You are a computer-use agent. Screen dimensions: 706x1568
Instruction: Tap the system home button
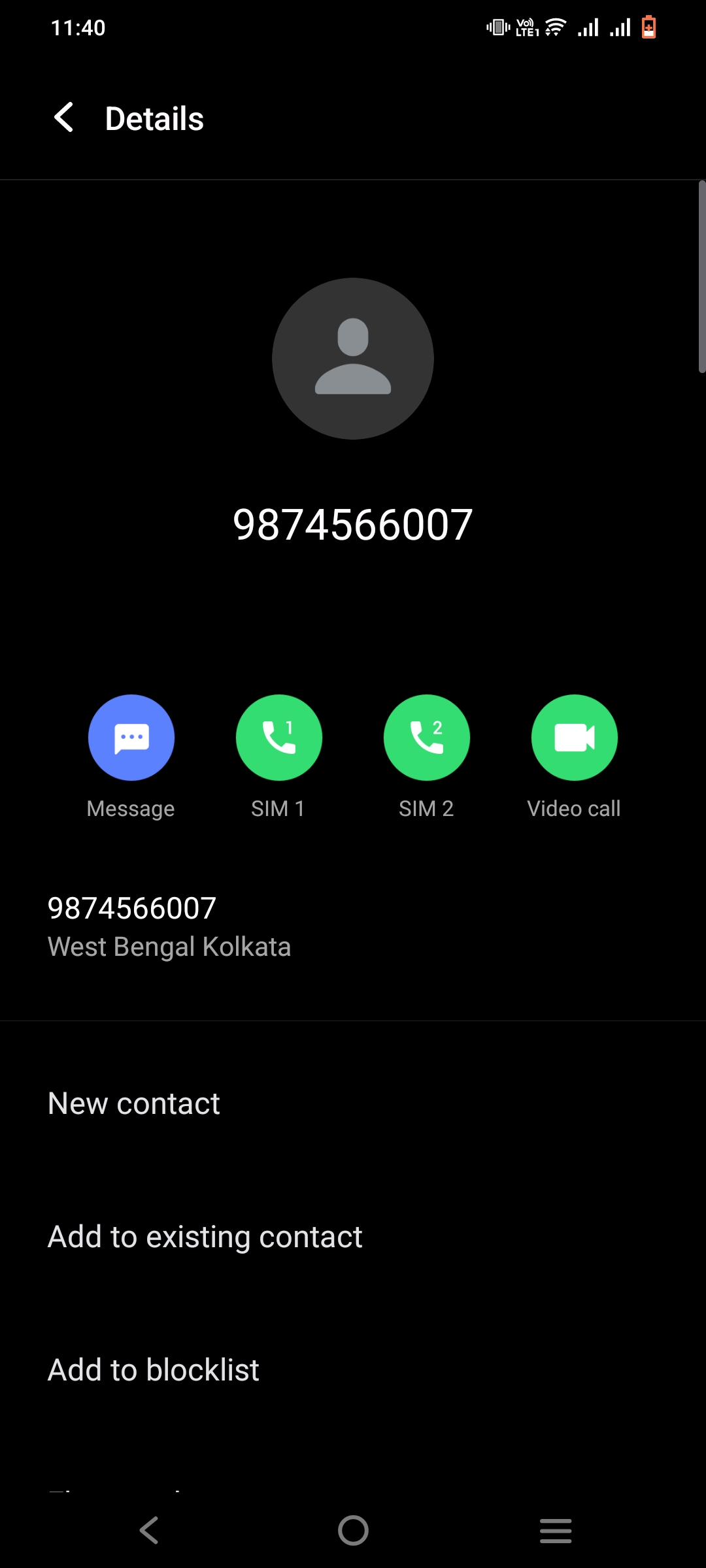[353, 1530]
